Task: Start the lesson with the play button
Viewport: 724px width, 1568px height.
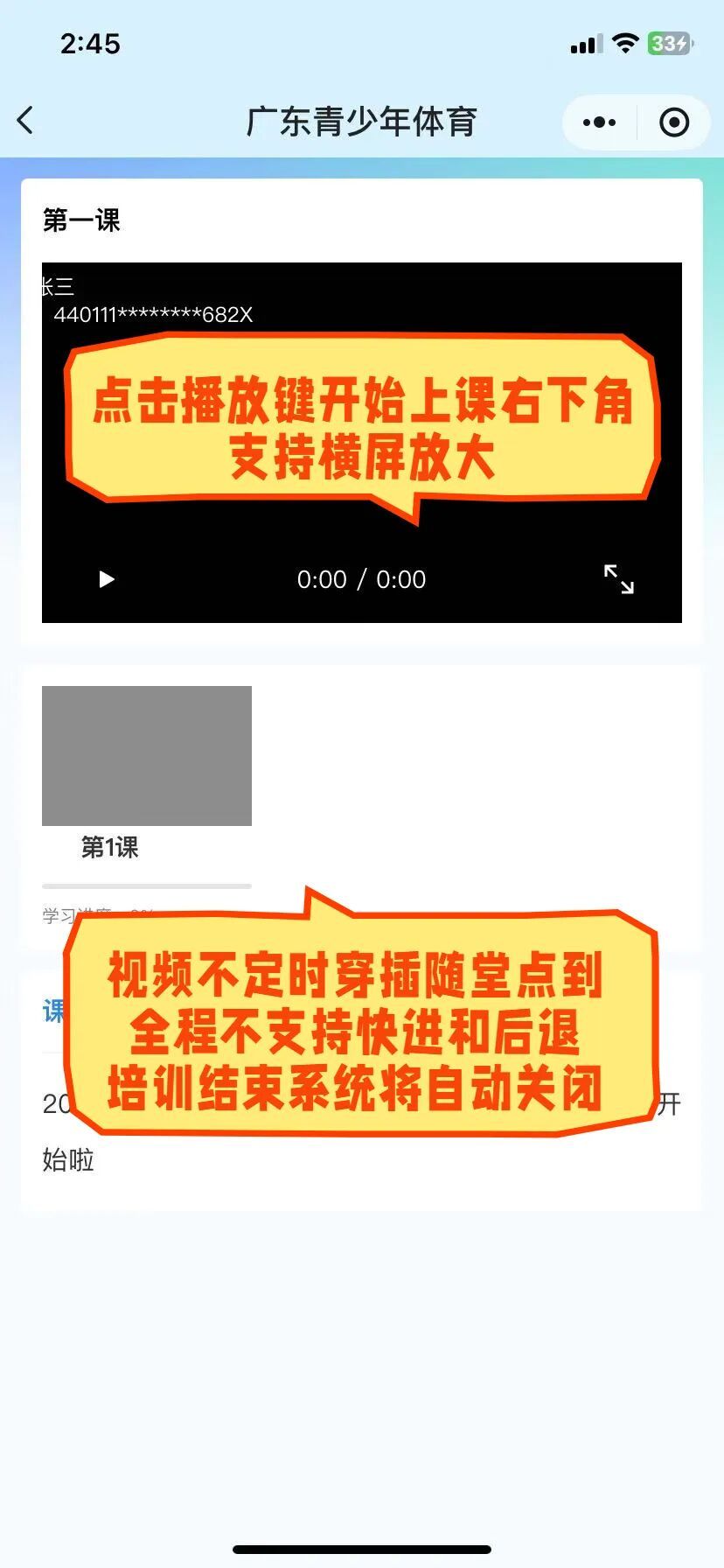Action: [x=107, y=579]
